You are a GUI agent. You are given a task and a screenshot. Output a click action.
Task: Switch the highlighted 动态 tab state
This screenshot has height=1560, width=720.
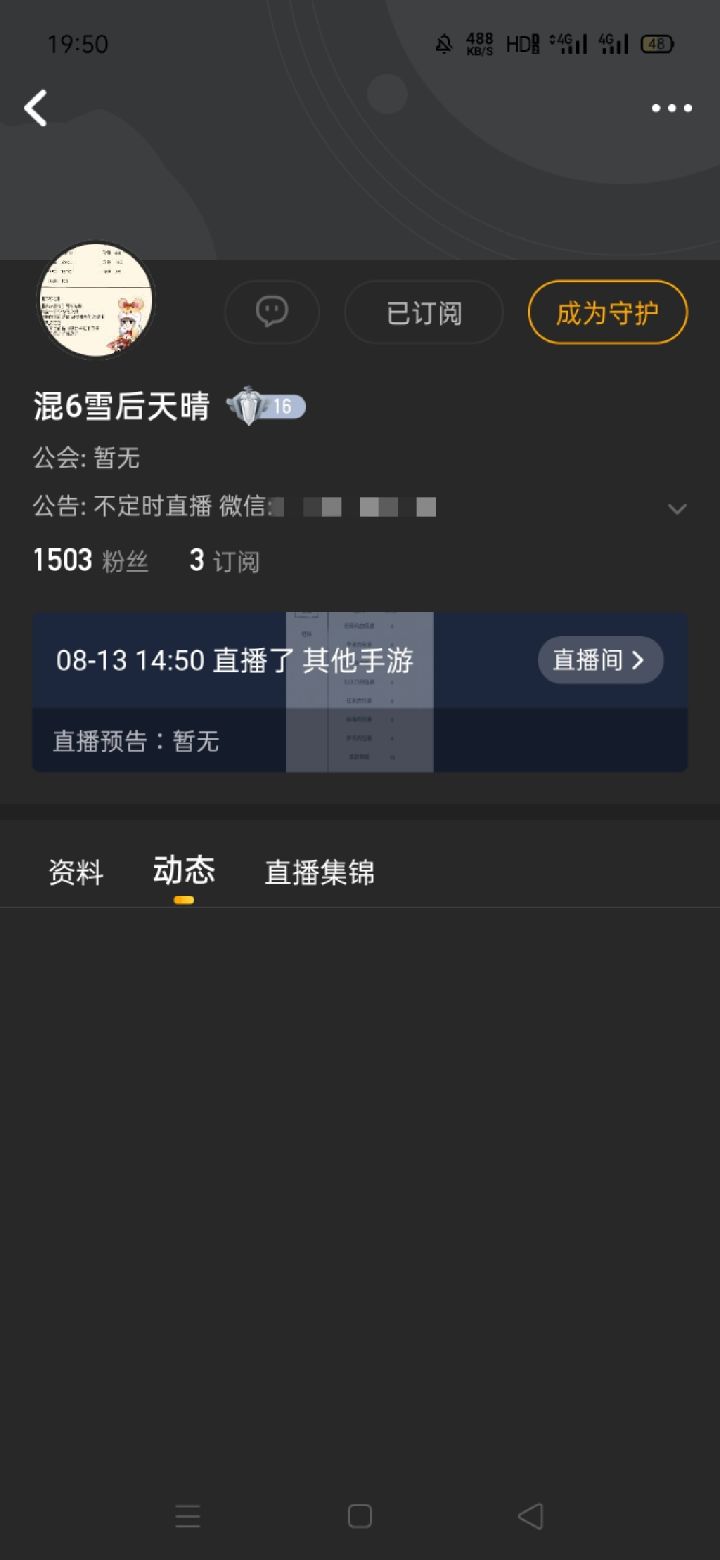[x=184, y=871]
